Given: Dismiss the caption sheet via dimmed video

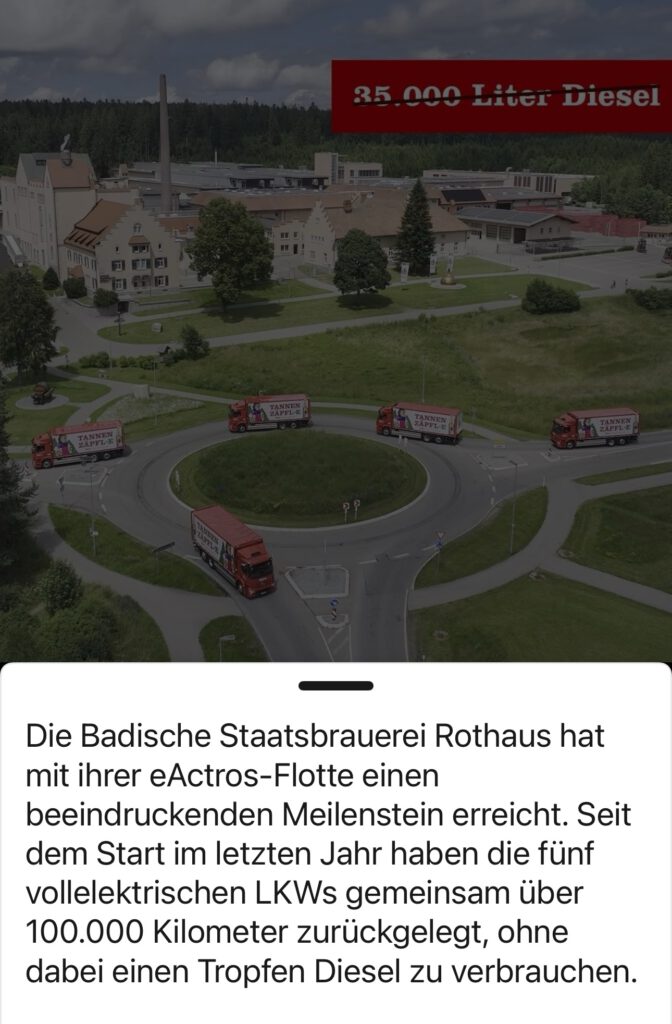Looking at the screenshot, I should [336, 330].
